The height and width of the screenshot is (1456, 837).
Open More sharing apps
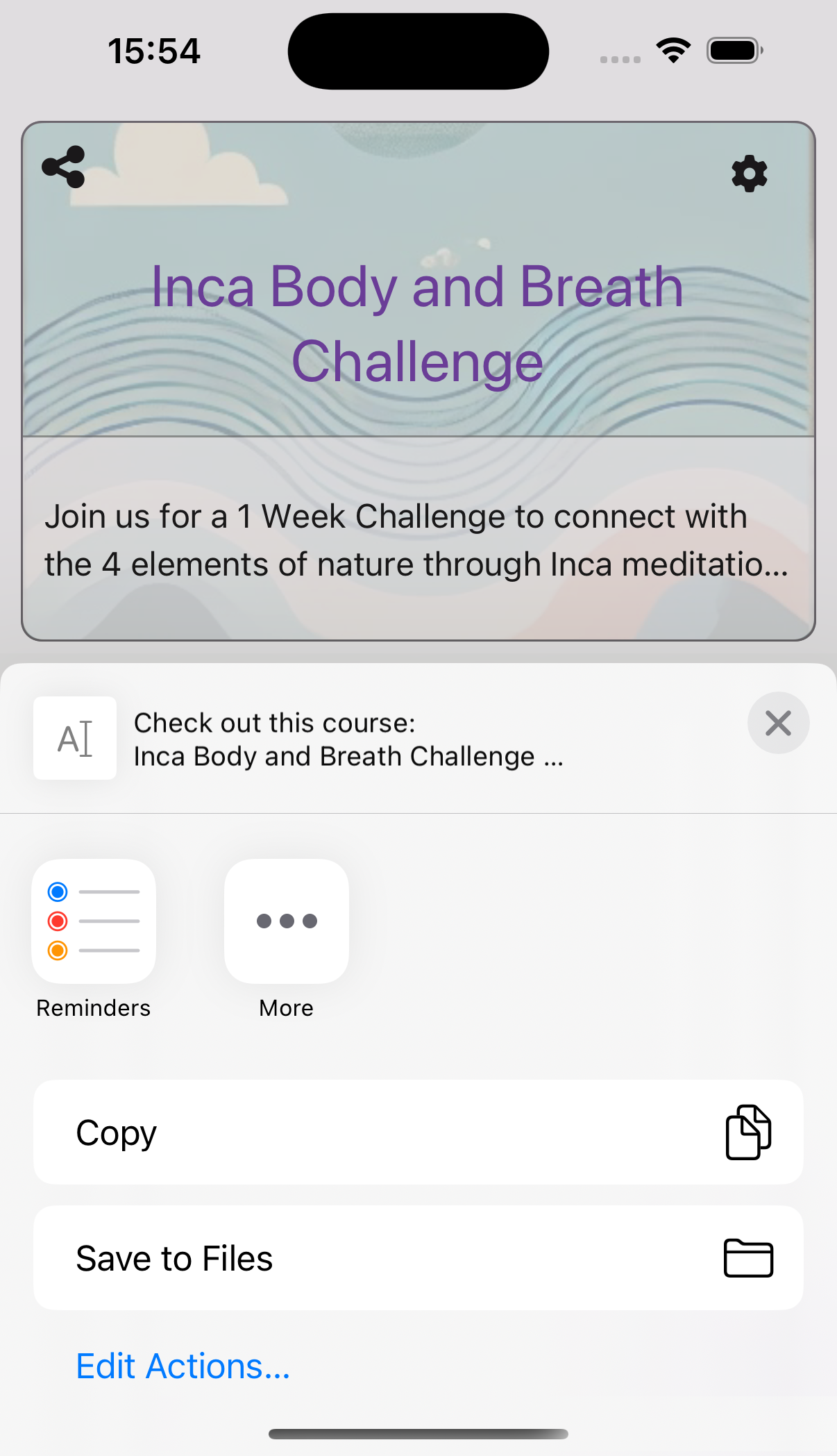[286, 921]
